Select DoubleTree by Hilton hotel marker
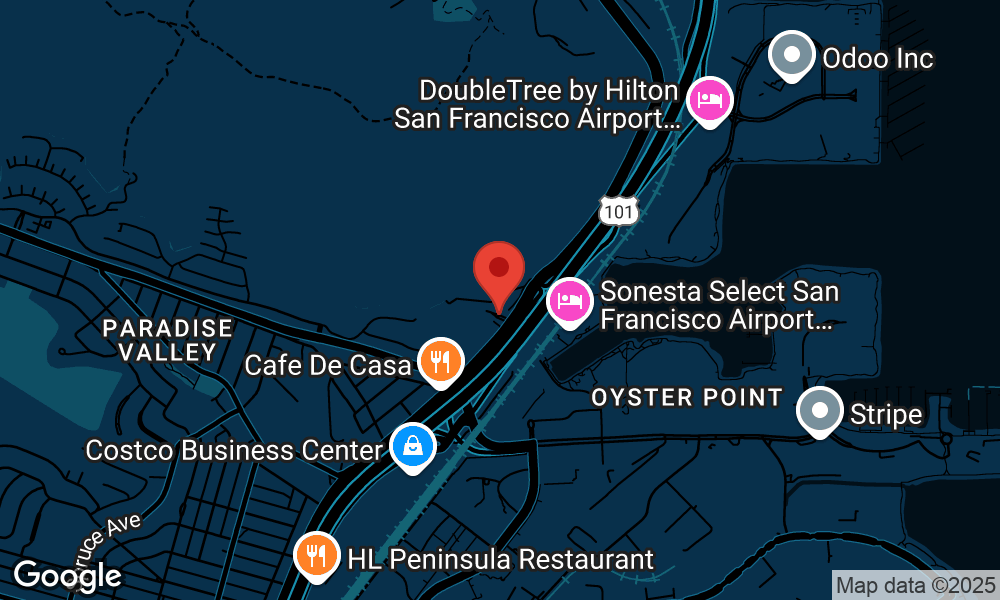 pos(711,100)
